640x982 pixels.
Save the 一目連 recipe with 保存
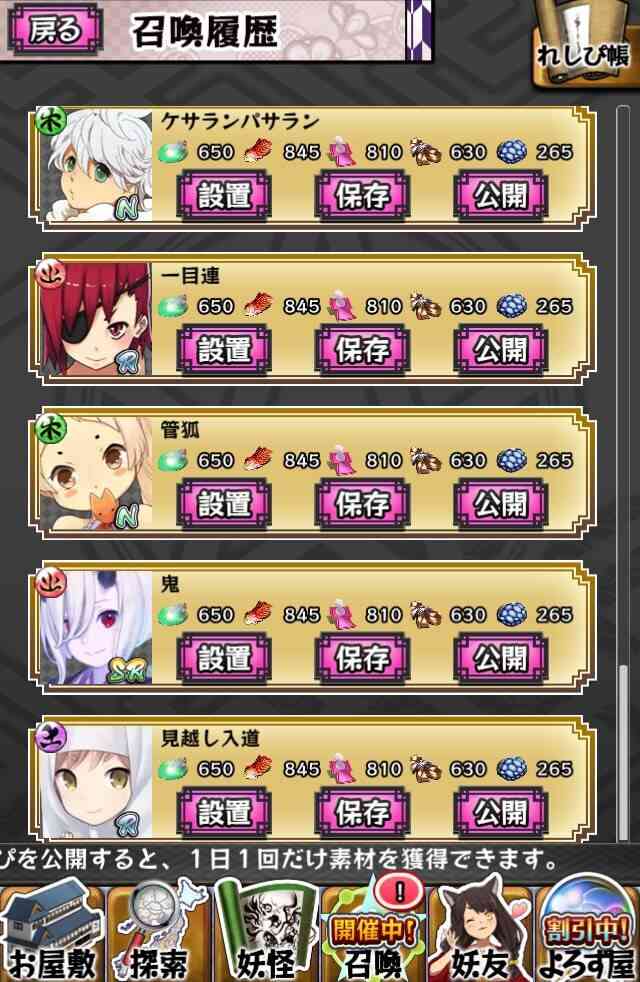tap(362, 349)
